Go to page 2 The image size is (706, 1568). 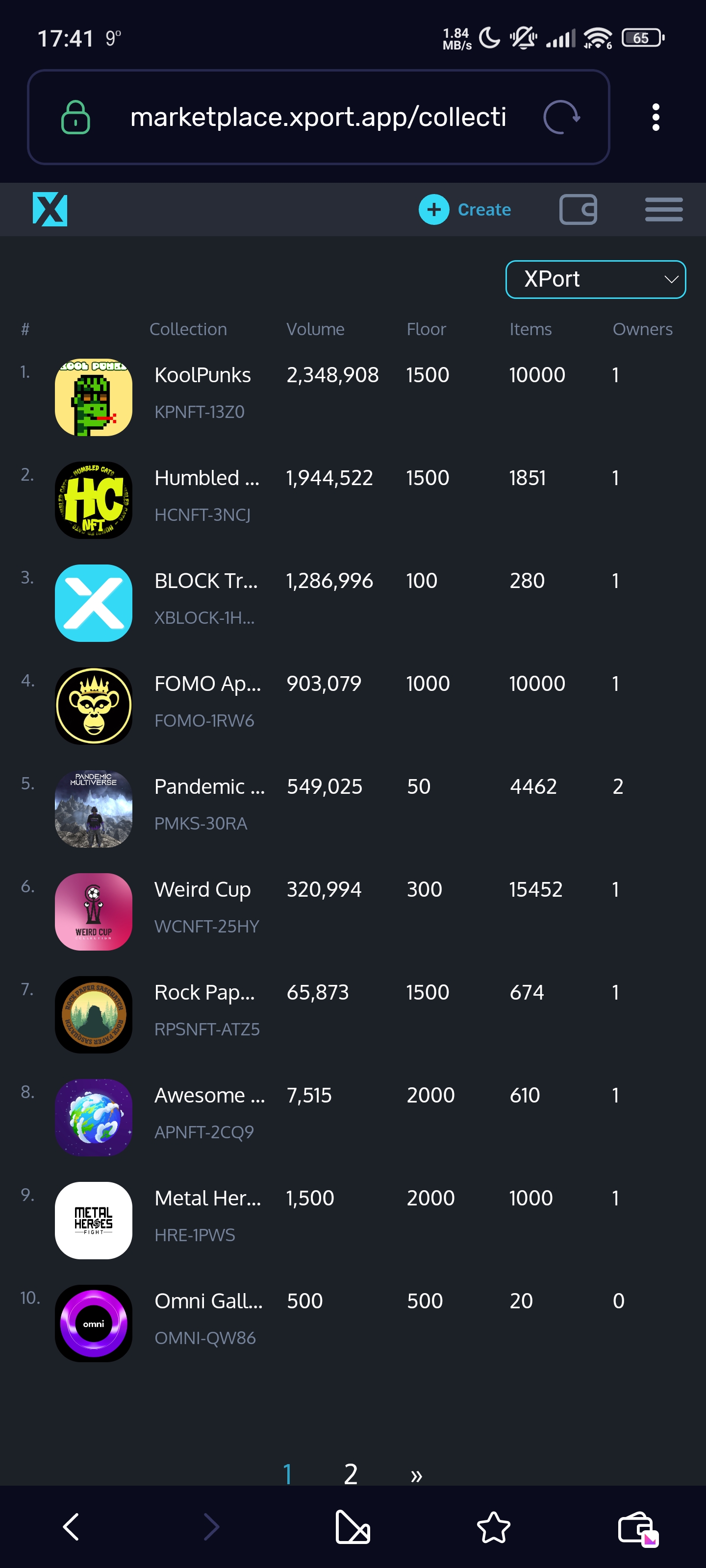pos(350,1473)
